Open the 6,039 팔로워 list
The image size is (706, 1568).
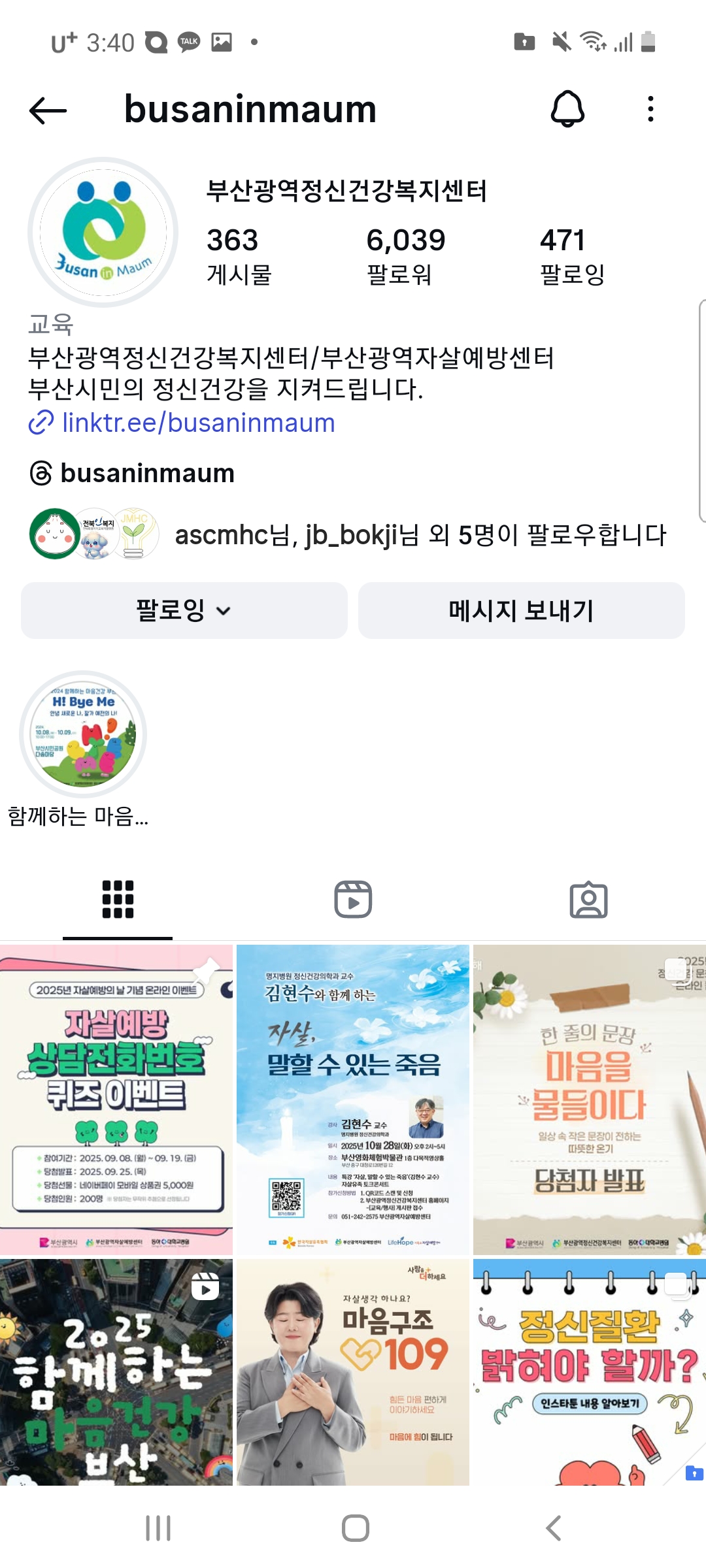[405, 255]
